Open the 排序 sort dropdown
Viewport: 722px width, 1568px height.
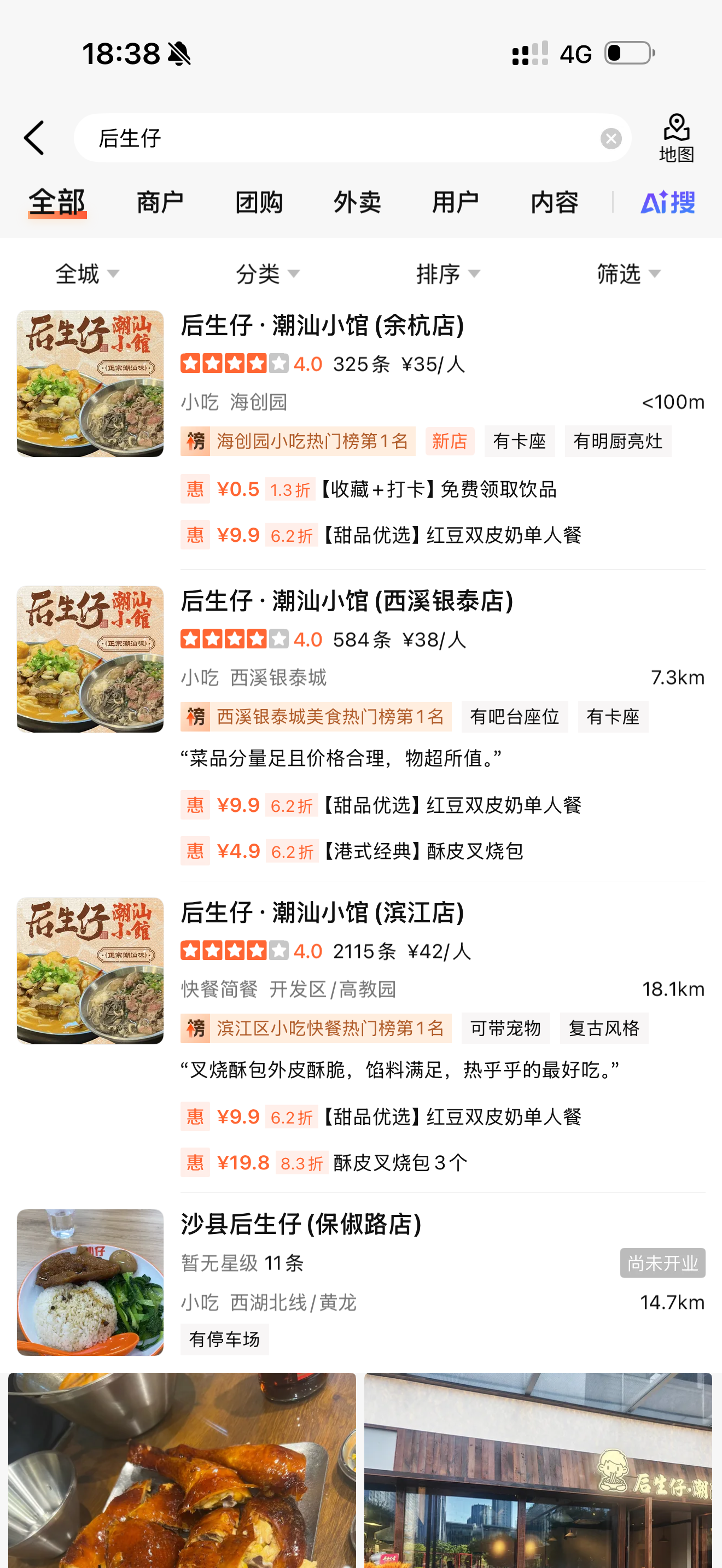click(x=448, y=274)
